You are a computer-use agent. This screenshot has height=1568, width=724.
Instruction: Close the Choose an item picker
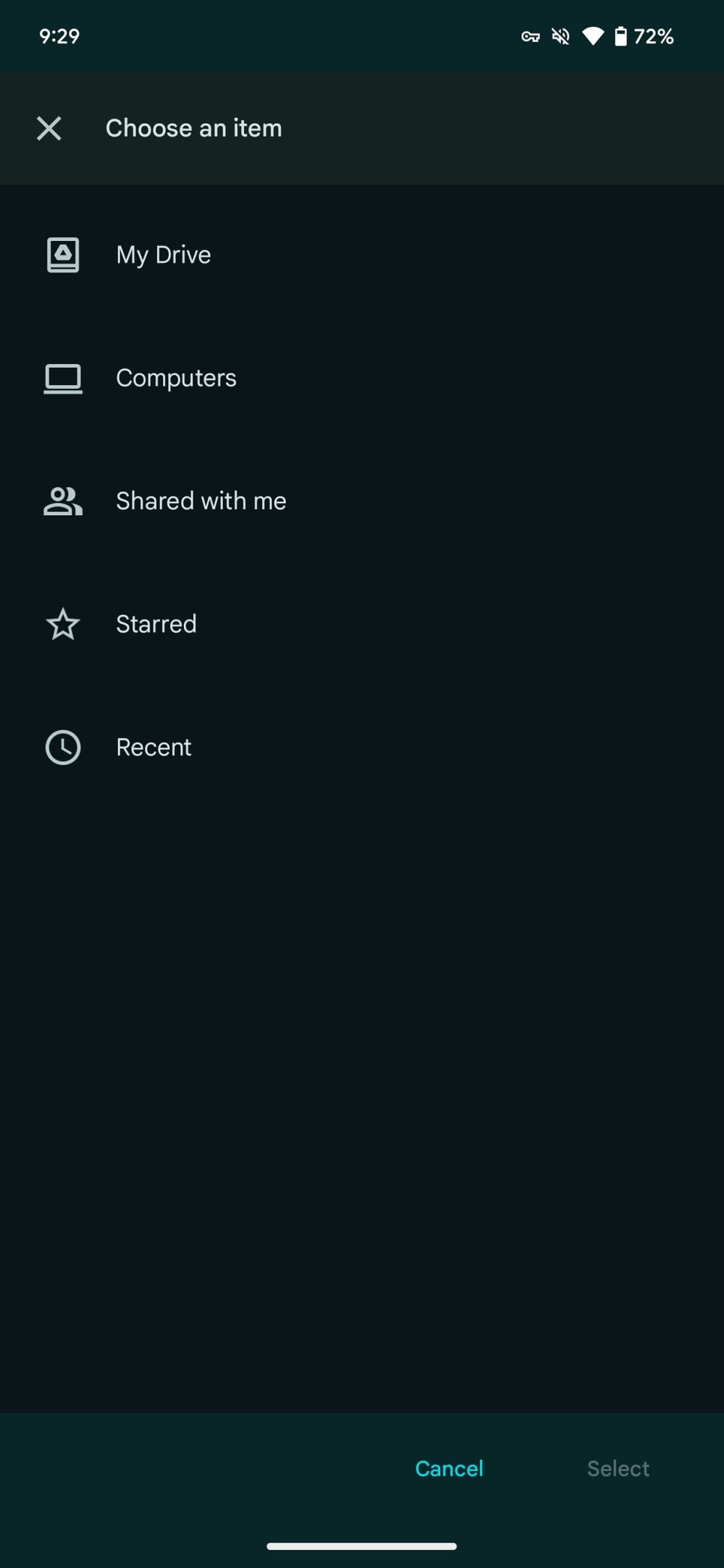point(49,128)
